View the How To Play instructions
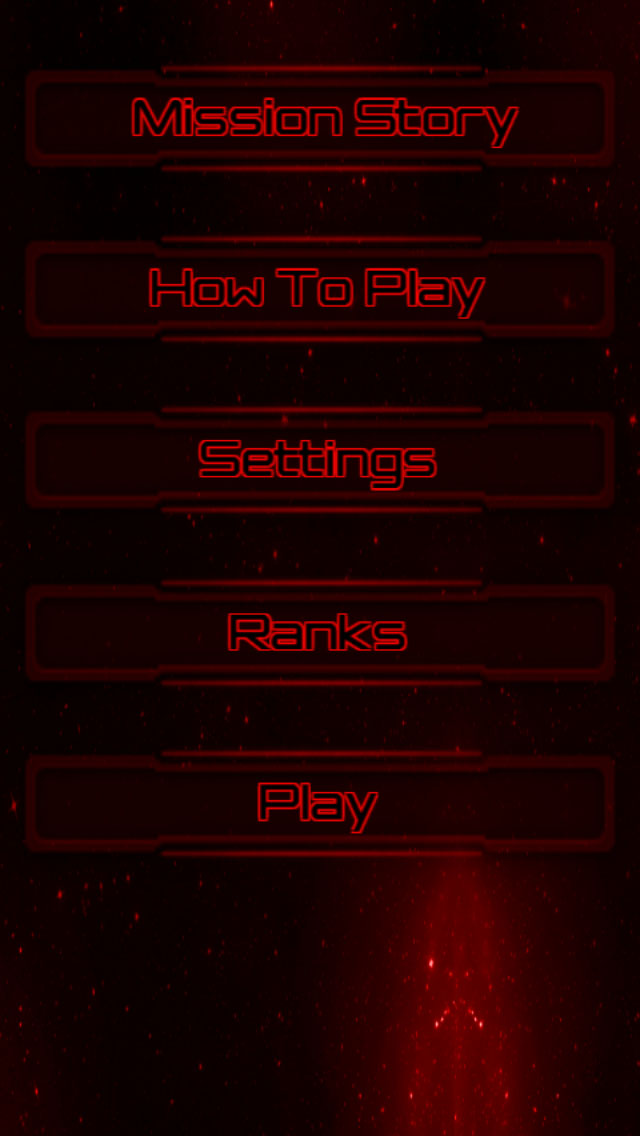The width and height of the screenshot is (640, 1136). click(x=320, y=289)
